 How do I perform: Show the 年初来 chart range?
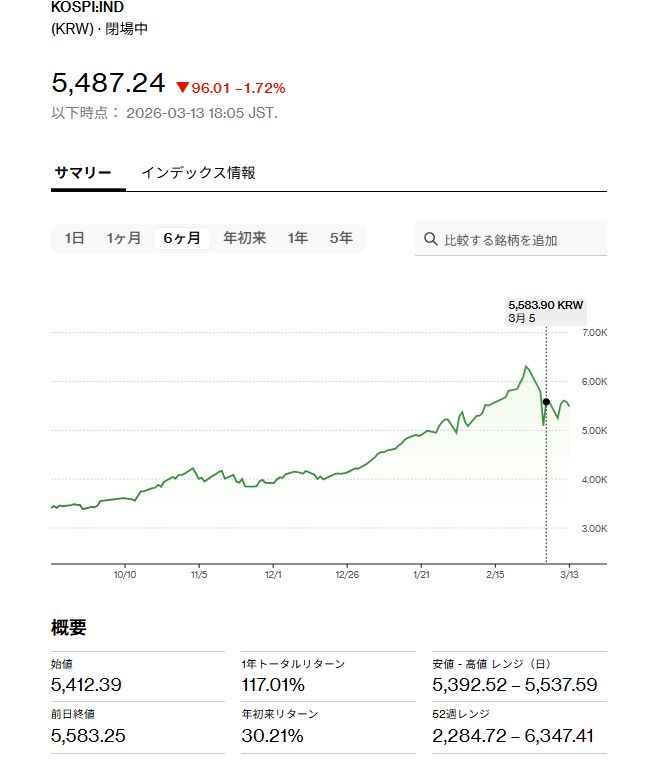point(244,238)
